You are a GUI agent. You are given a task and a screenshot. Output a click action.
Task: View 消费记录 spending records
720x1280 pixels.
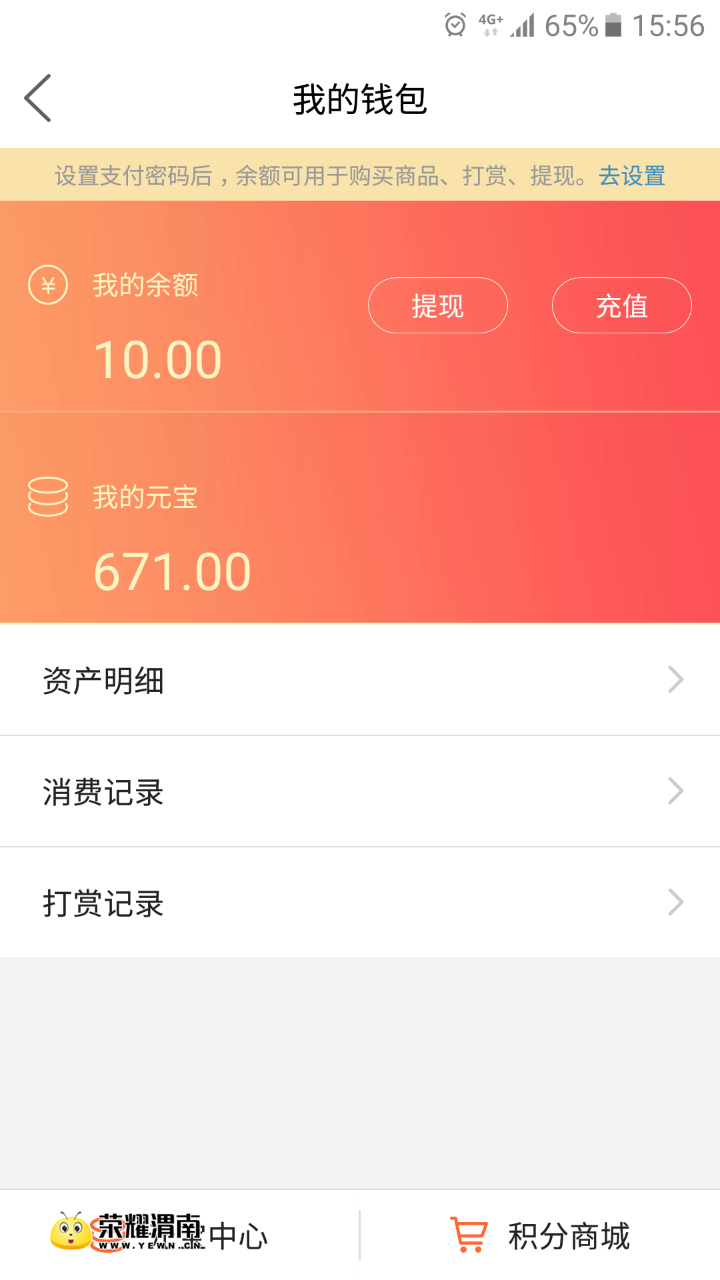(360, 792)
